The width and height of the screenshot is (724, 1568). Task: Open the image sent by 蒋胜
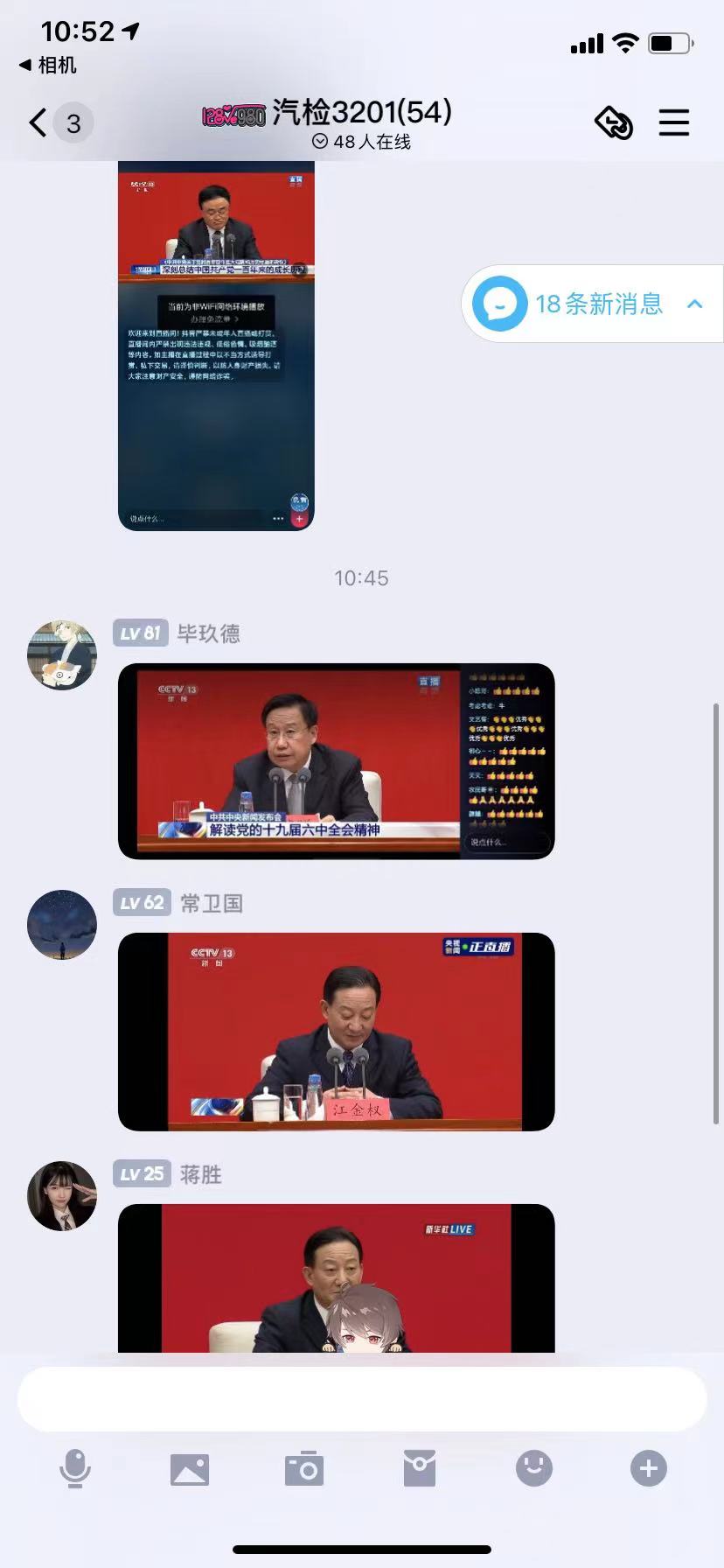(336, 1277)
